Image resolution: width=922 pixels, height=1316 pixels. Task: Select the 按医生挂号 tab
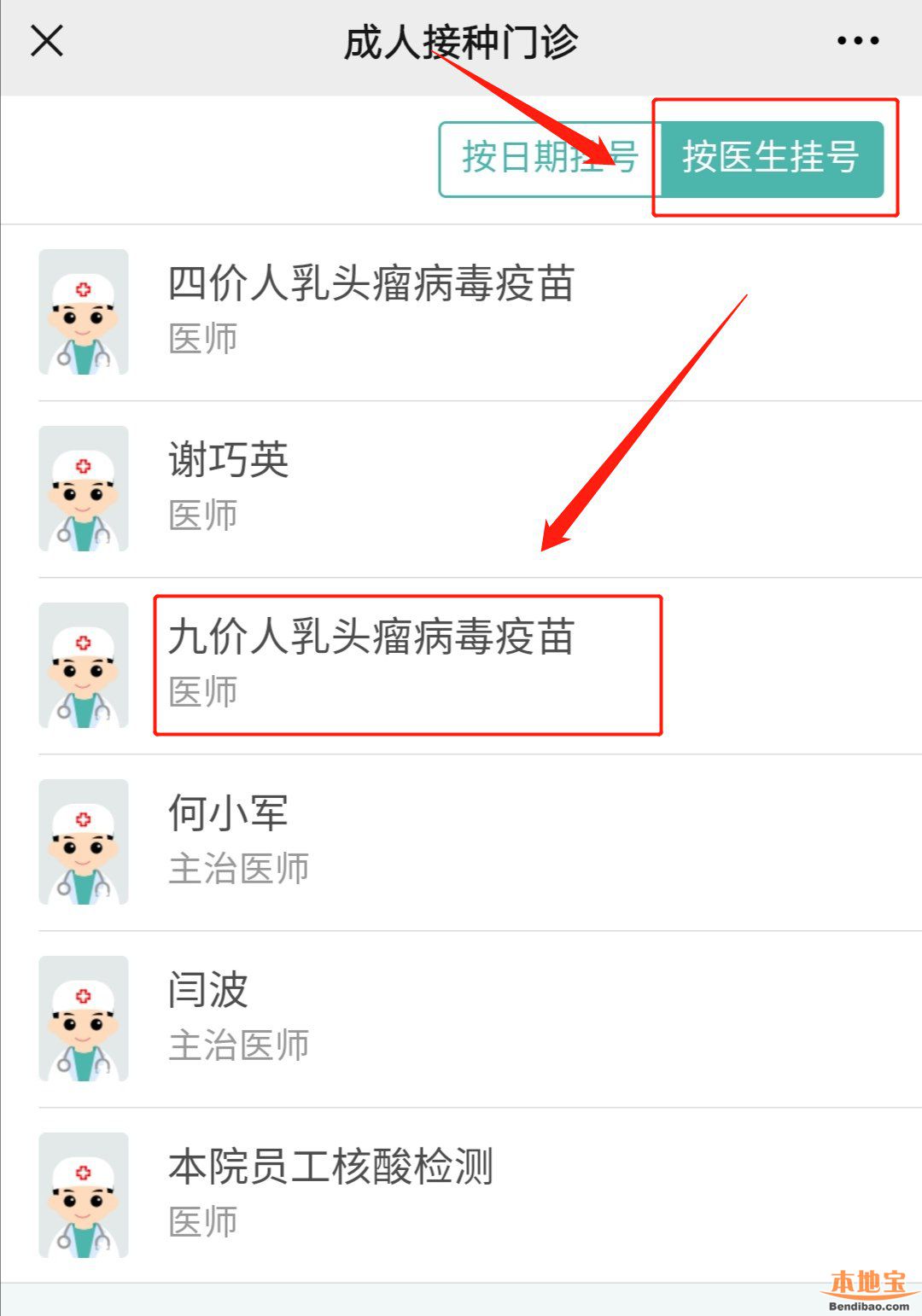(772, 159)
